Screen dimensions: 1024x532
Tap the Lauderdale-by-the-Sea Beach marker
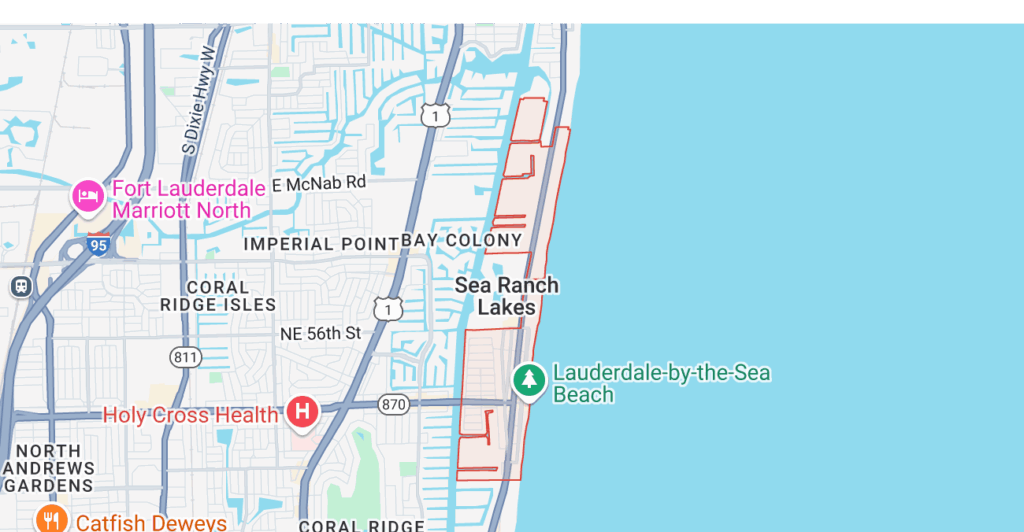point(529,380)
